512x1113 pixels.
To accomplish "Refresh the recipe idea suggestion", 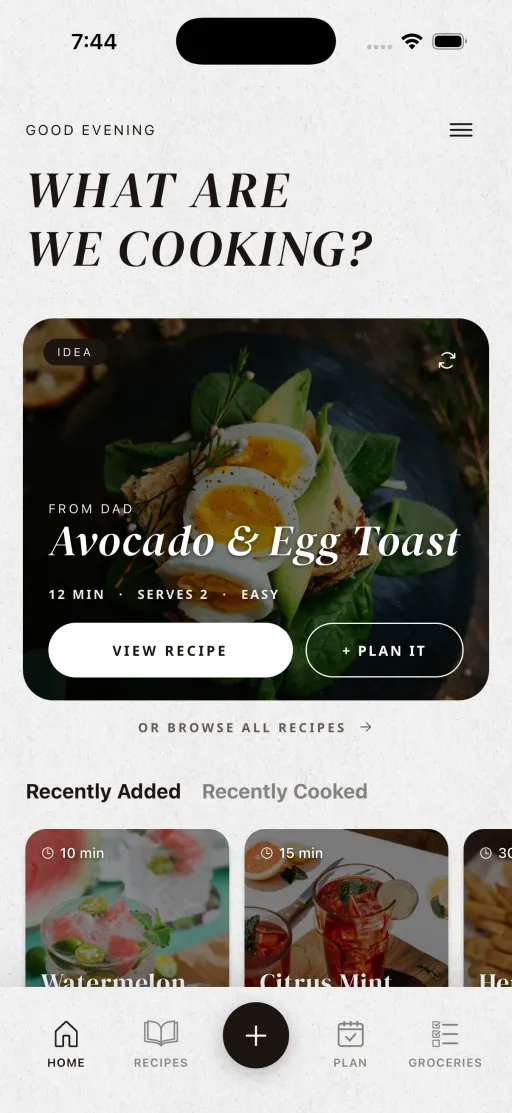I will (x=447, y=361).
